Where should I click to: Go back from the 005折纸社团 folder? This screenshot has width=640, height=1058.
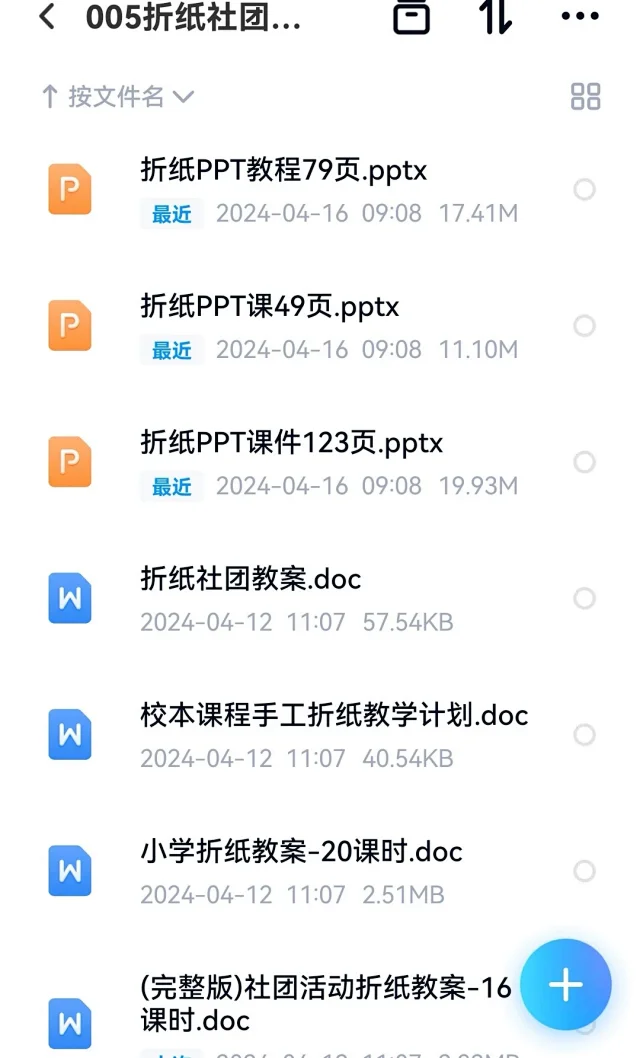coord(47,16)
